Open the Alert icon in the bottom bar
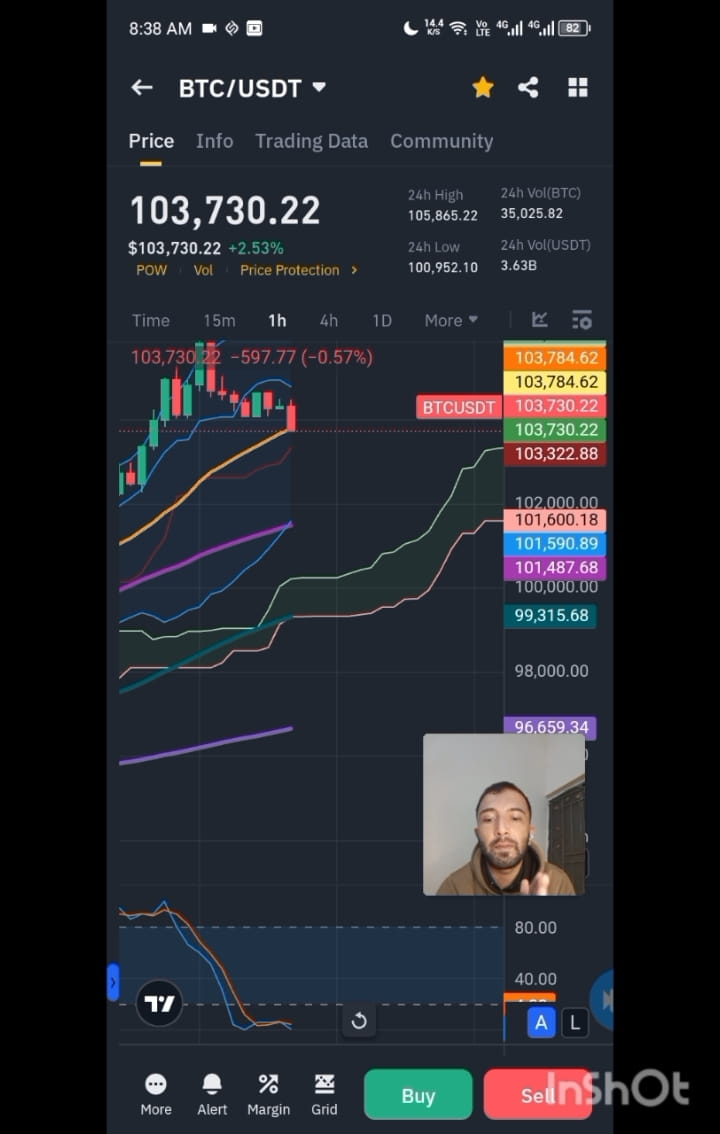 pyautogui.click(x=212, y=1093)
